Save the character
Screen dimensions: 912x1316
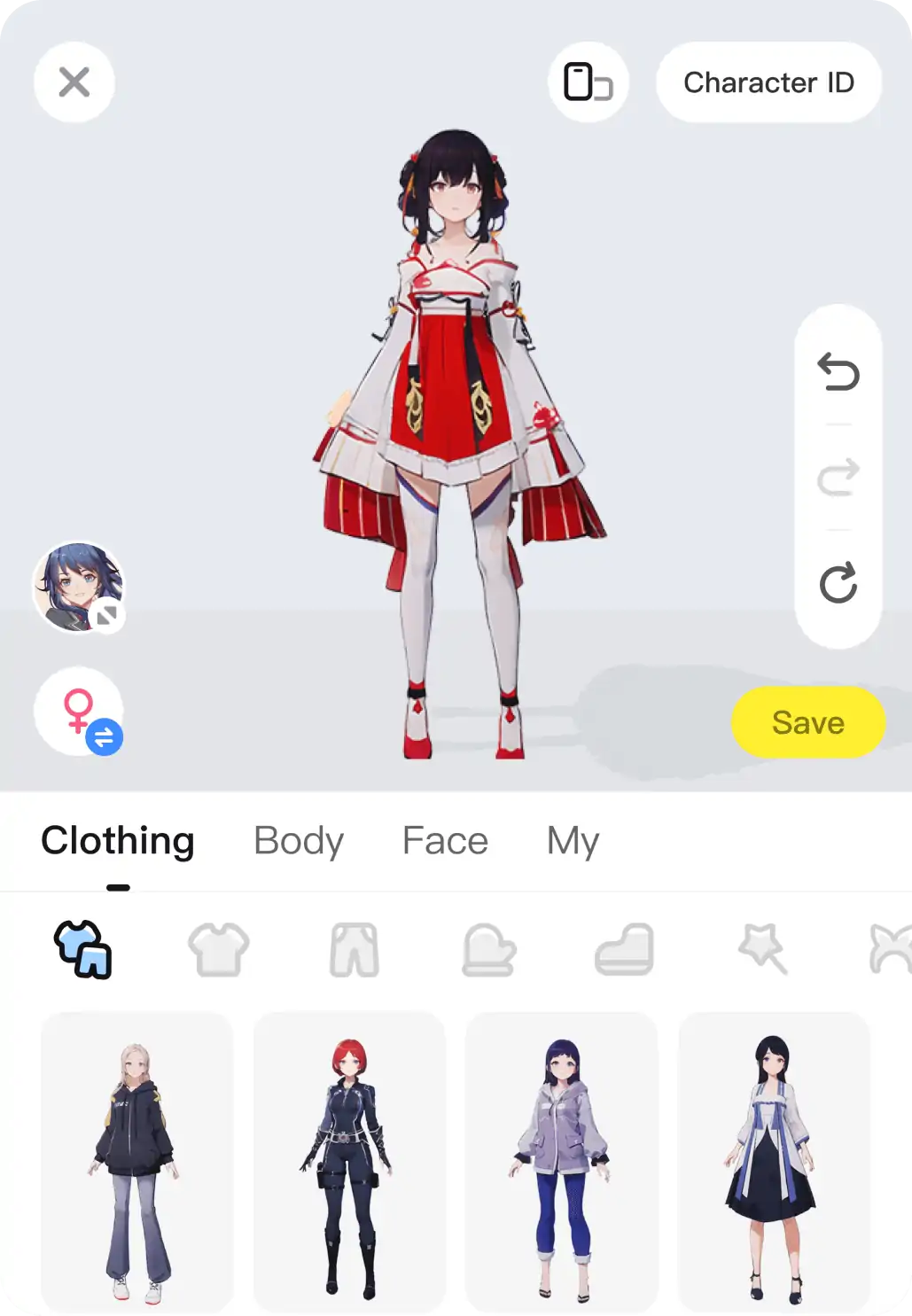pyautogui.click(x=807, y=722)
